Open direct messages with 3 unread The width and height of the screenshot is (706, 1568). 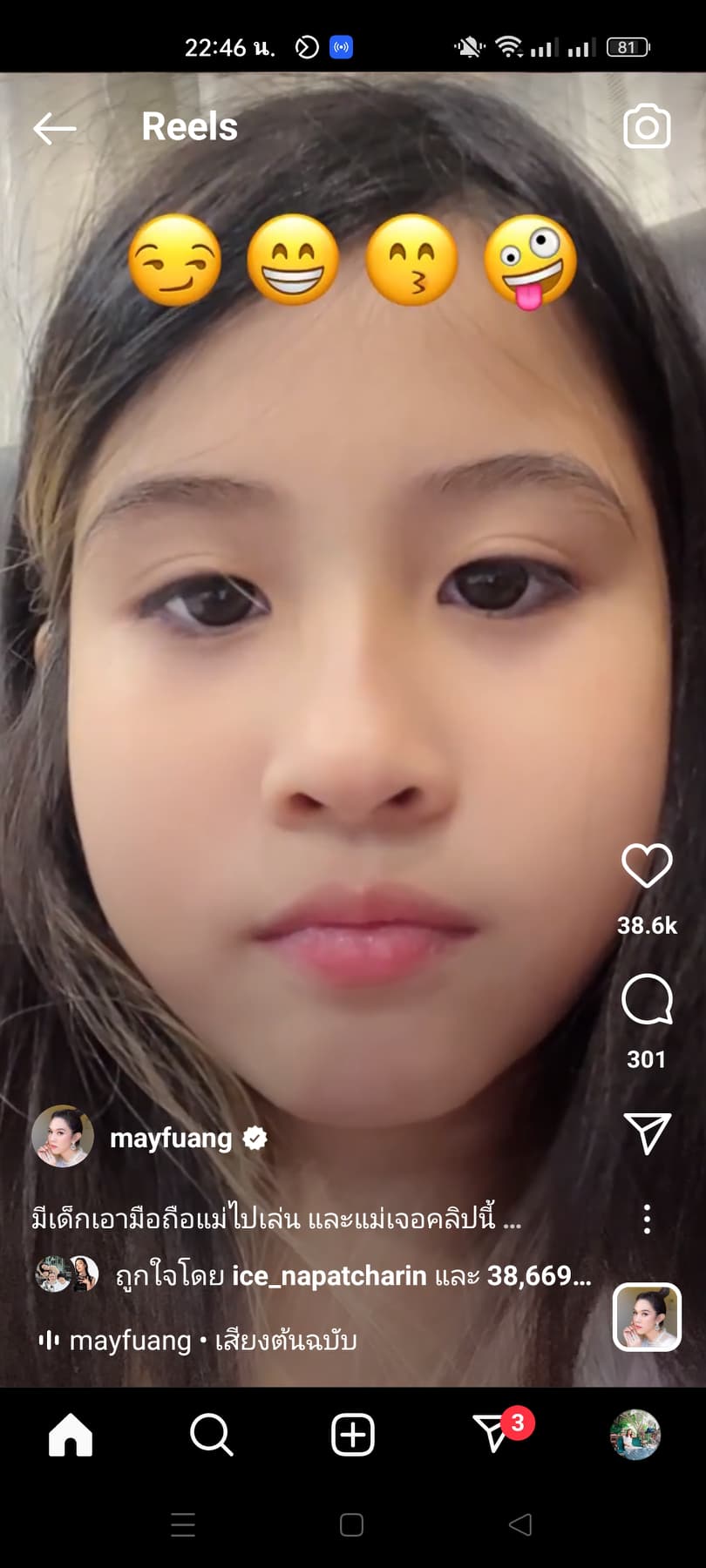click(494, 1435)
